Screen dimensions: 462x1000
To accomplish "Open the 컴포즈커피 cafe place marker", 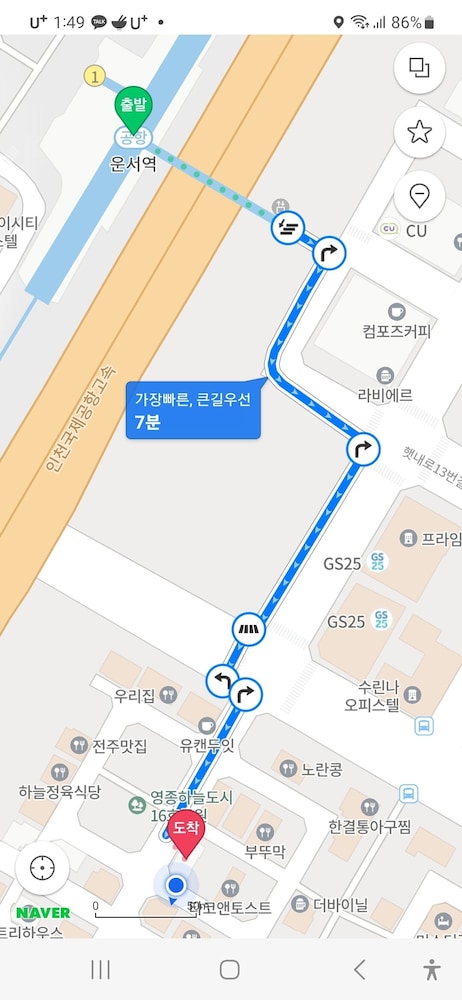I will click(x=396, y=311).
